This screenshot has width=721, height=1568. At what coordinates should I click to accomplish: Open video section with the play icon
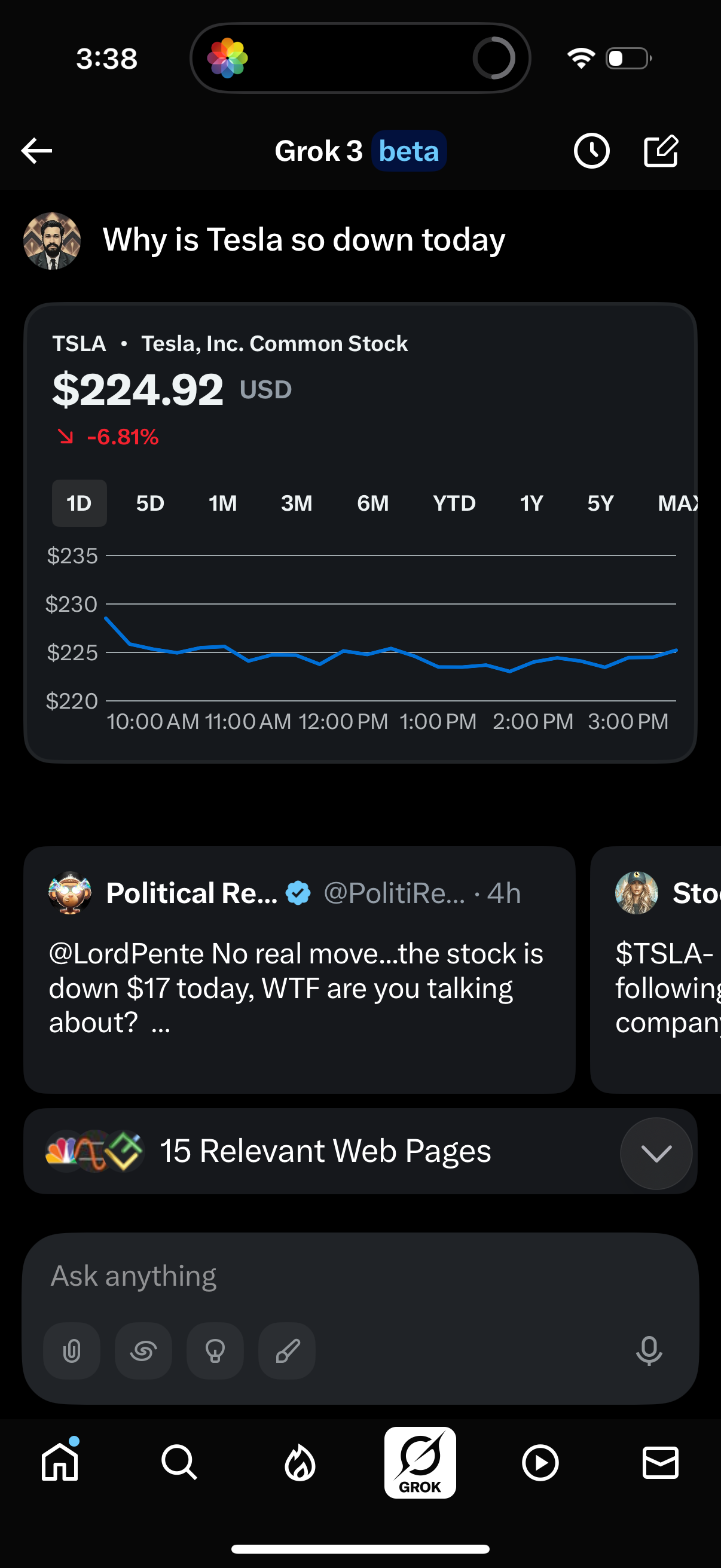point(540,1465)
